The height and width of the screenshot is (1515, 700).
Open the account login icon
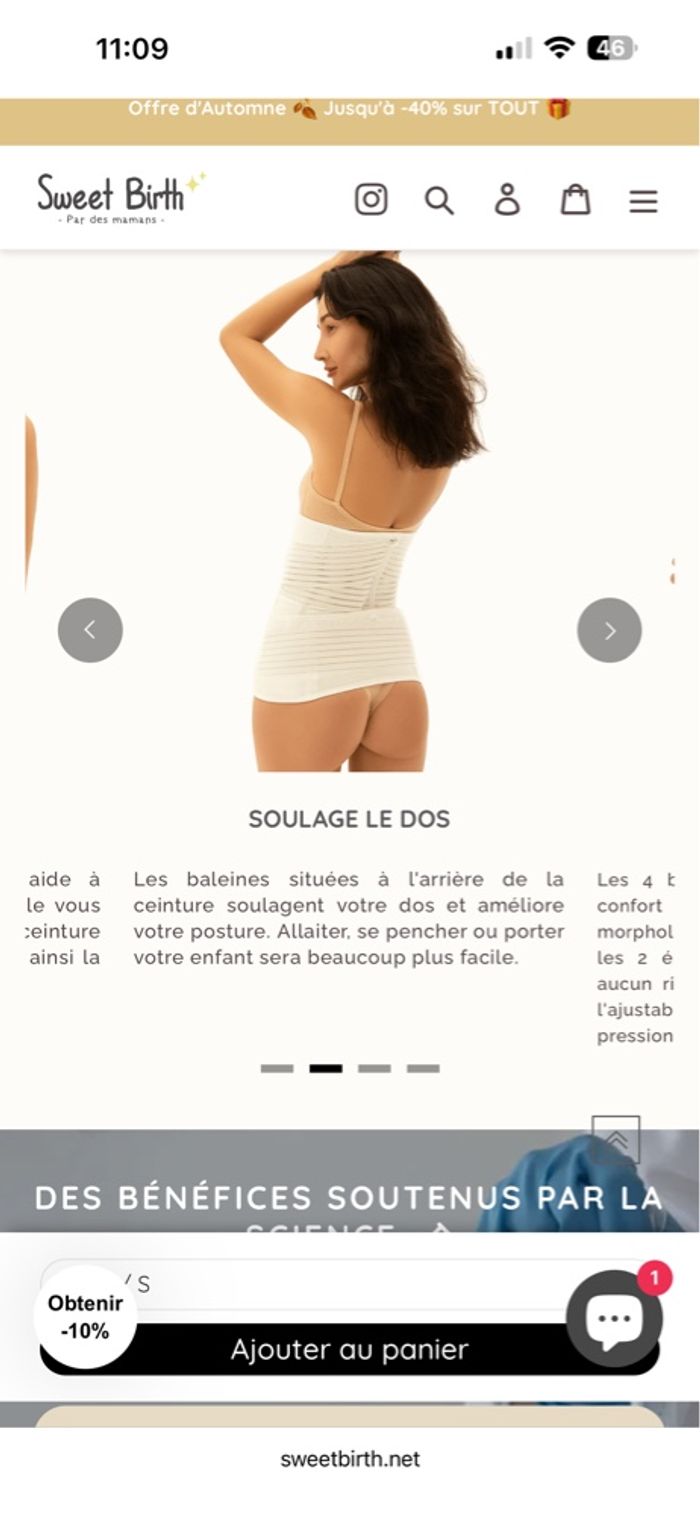click(507, 199)
